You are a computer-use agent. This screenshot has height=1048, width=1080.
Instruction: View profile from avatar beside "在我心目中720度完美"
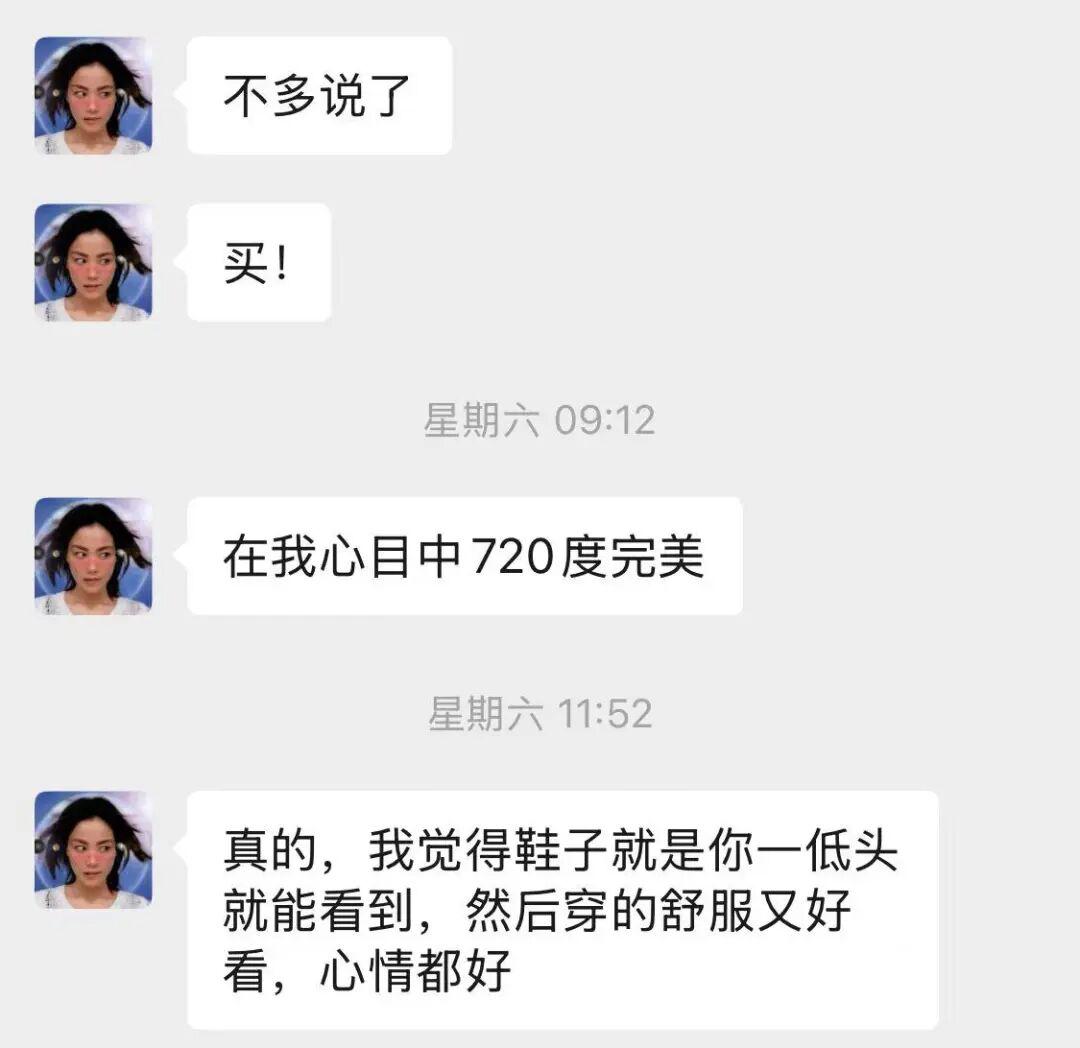click(x=93, y=556)
